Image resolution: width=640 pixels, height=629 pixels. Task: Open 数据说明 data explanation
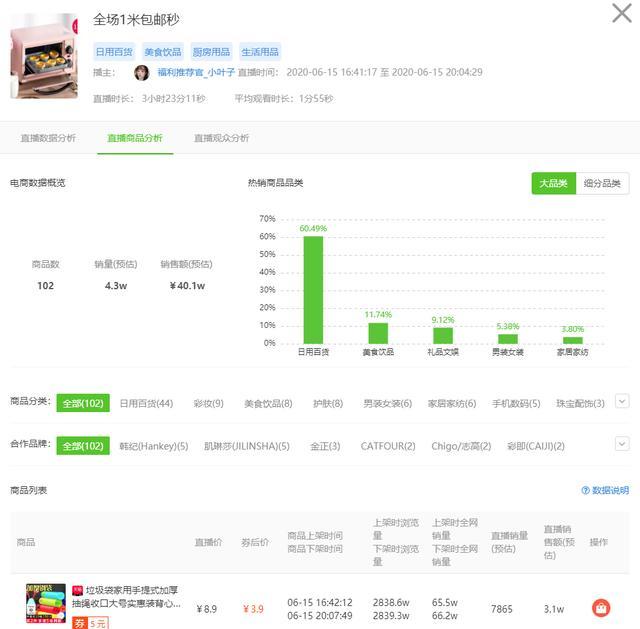tap(605, 490)
